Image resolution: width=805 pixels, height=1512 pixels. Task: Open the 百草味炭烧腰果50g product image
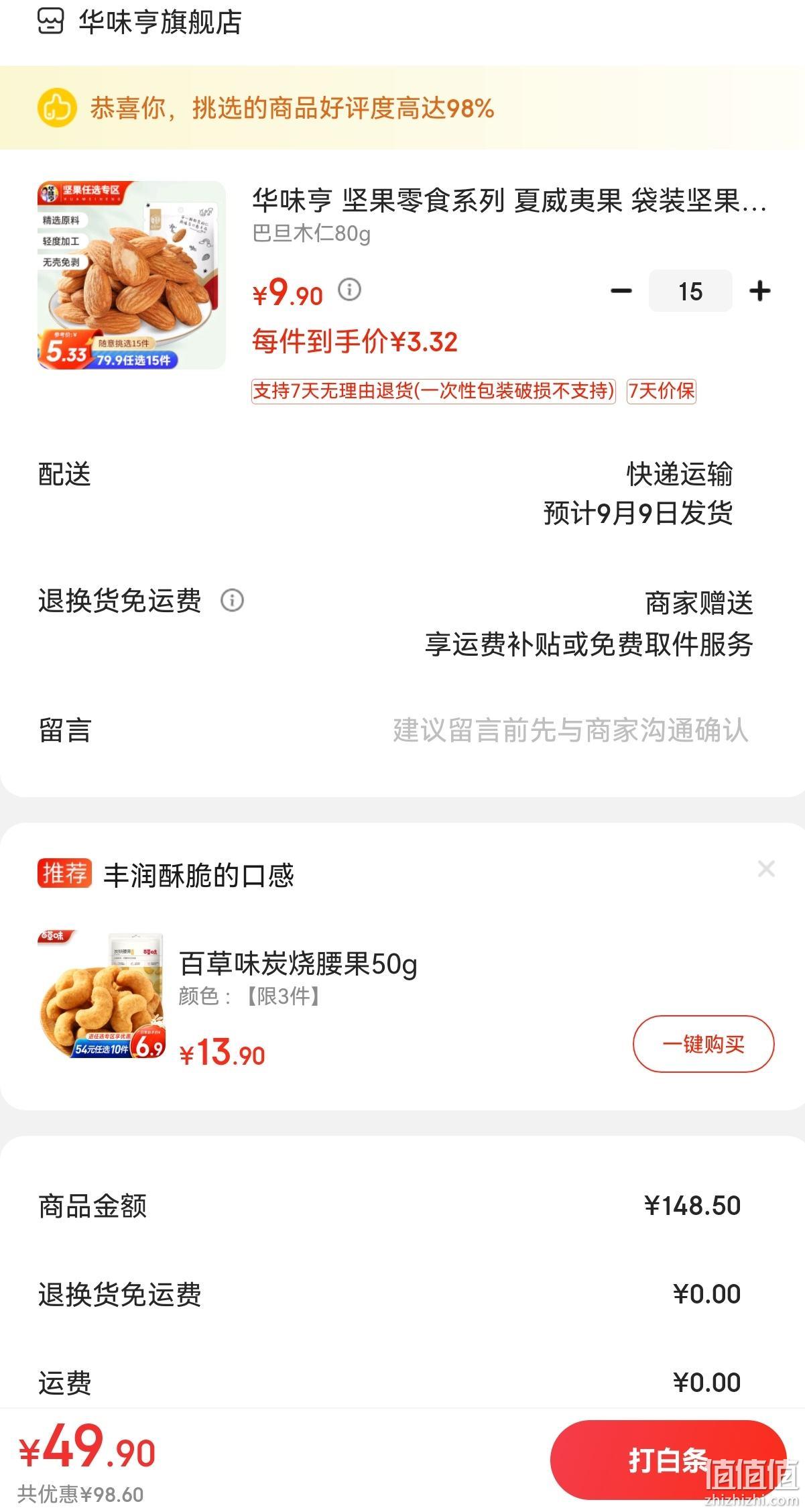pos(101,994)
